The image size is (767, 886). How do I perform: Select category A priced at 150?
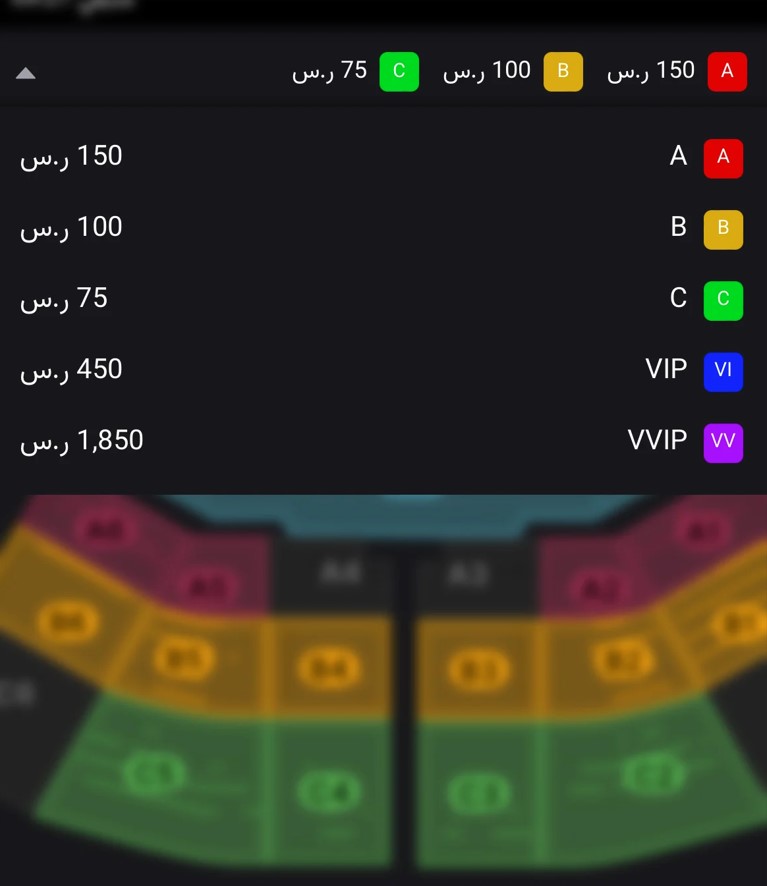[x=383, y=157]
